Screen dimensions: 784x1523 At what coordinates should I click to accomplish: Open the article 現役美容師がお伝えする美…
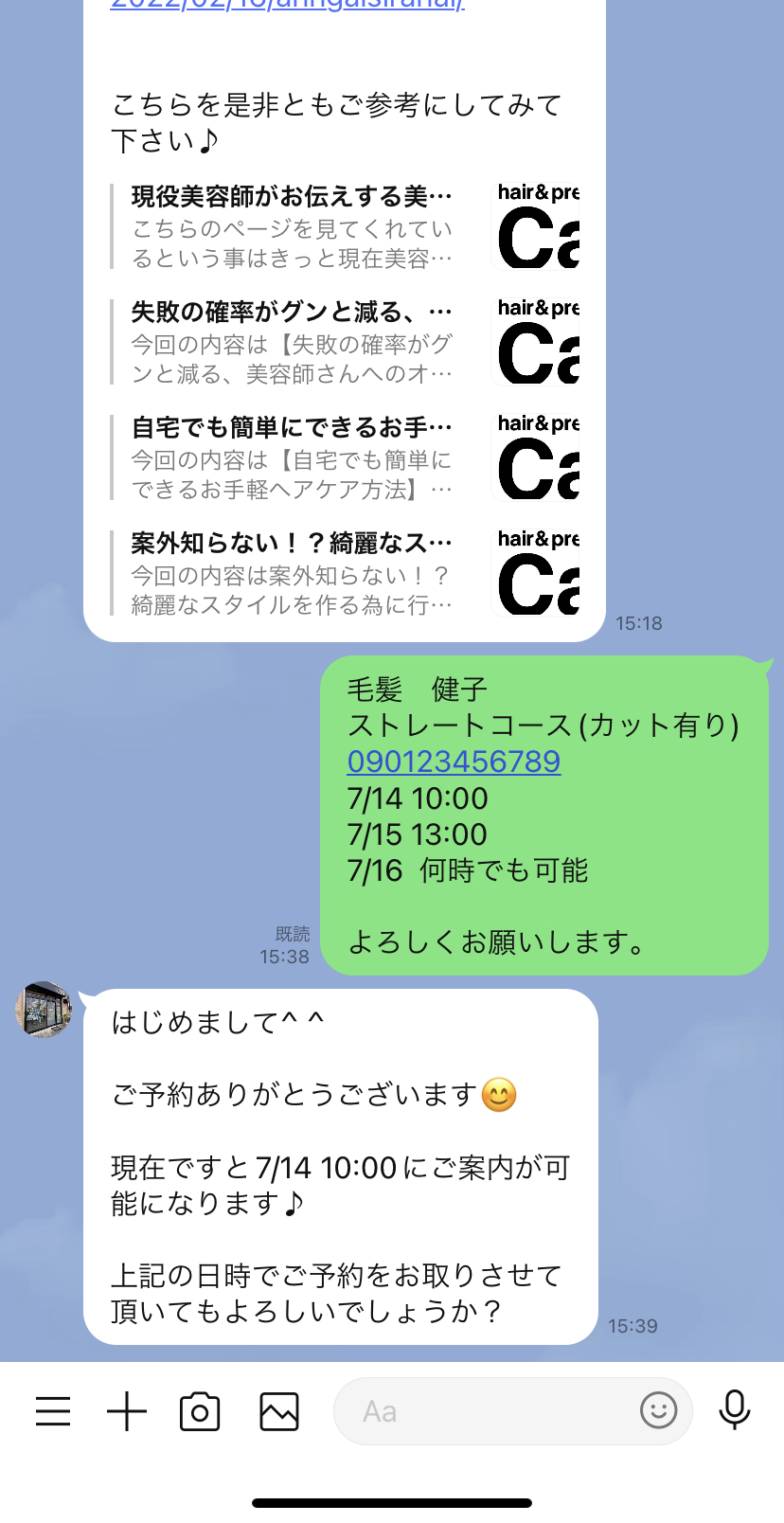(345, 226)
